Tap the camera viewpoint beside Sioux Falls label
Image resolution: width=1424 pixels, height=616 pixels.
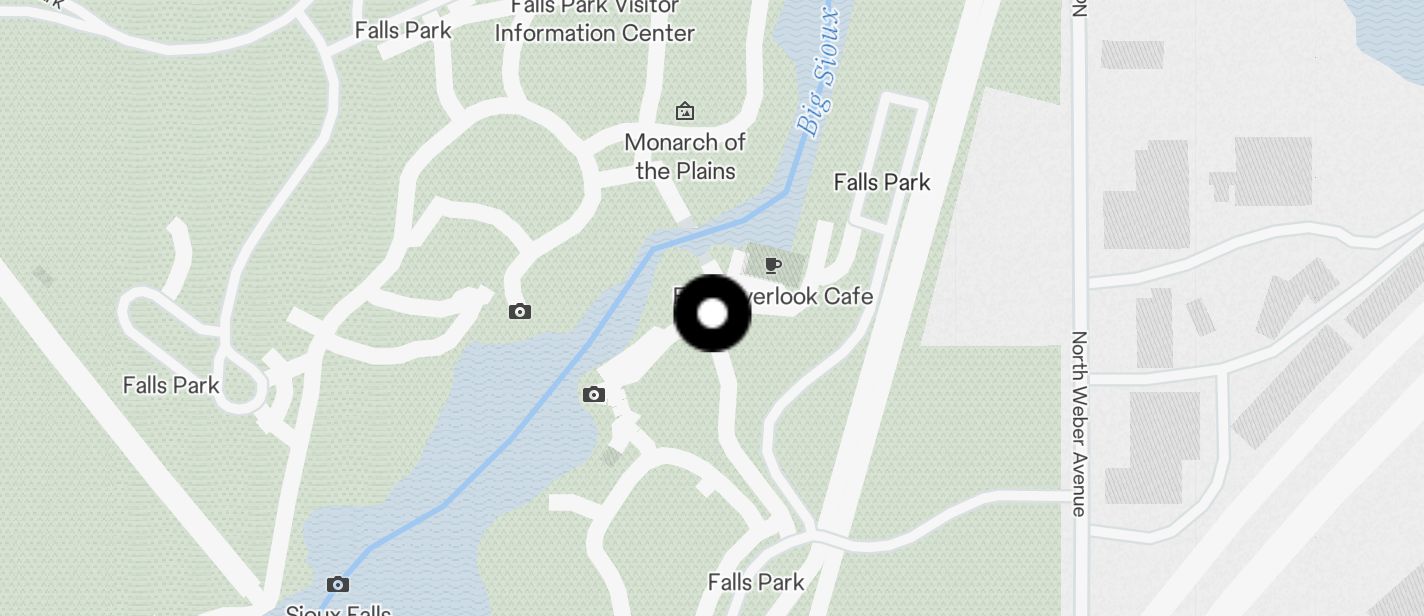point(338,584)
